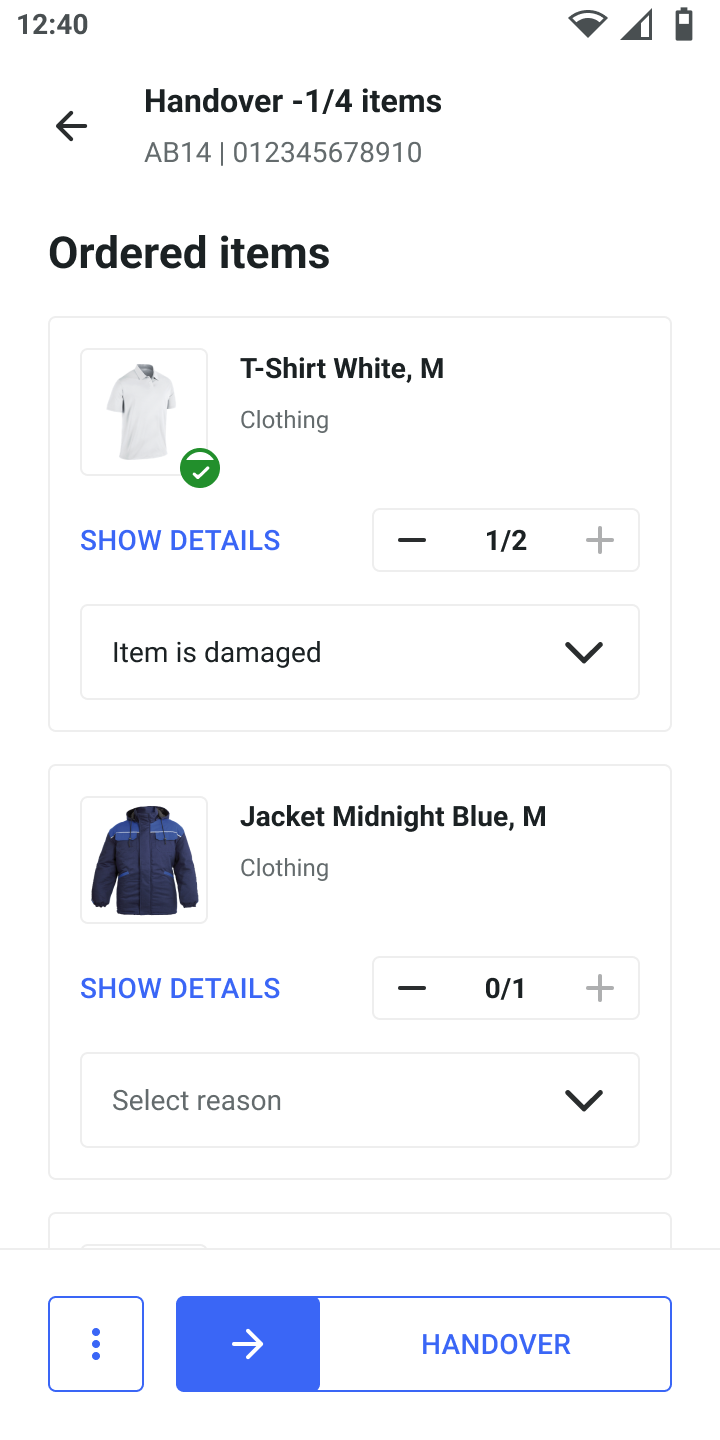
Task: Increase Jacket Midnight Blue quantity with plus
Action: click(599, 988)
